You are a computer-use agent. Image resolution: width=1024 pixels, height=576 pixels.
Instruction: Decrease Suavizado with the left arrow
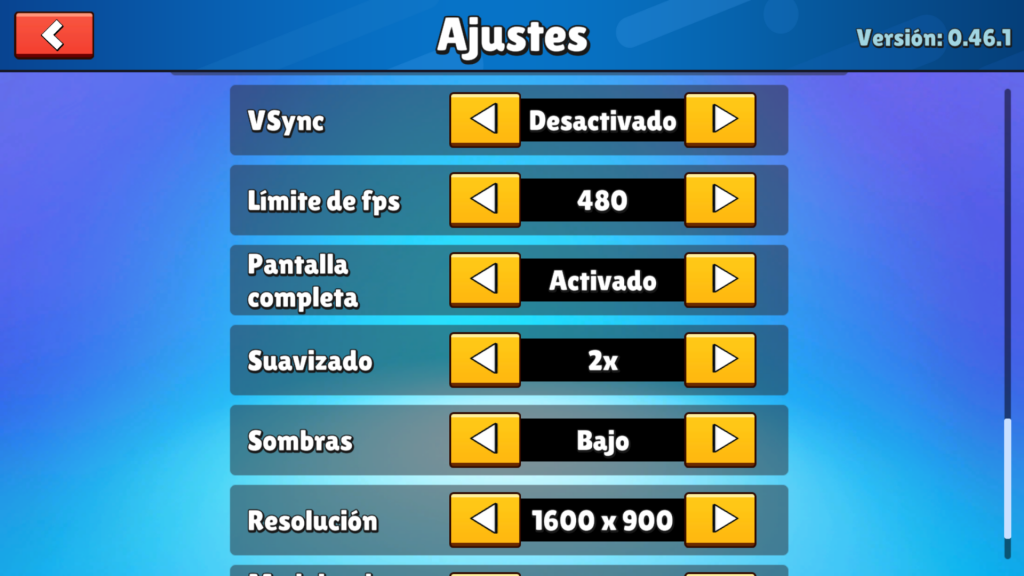[485, 360]
